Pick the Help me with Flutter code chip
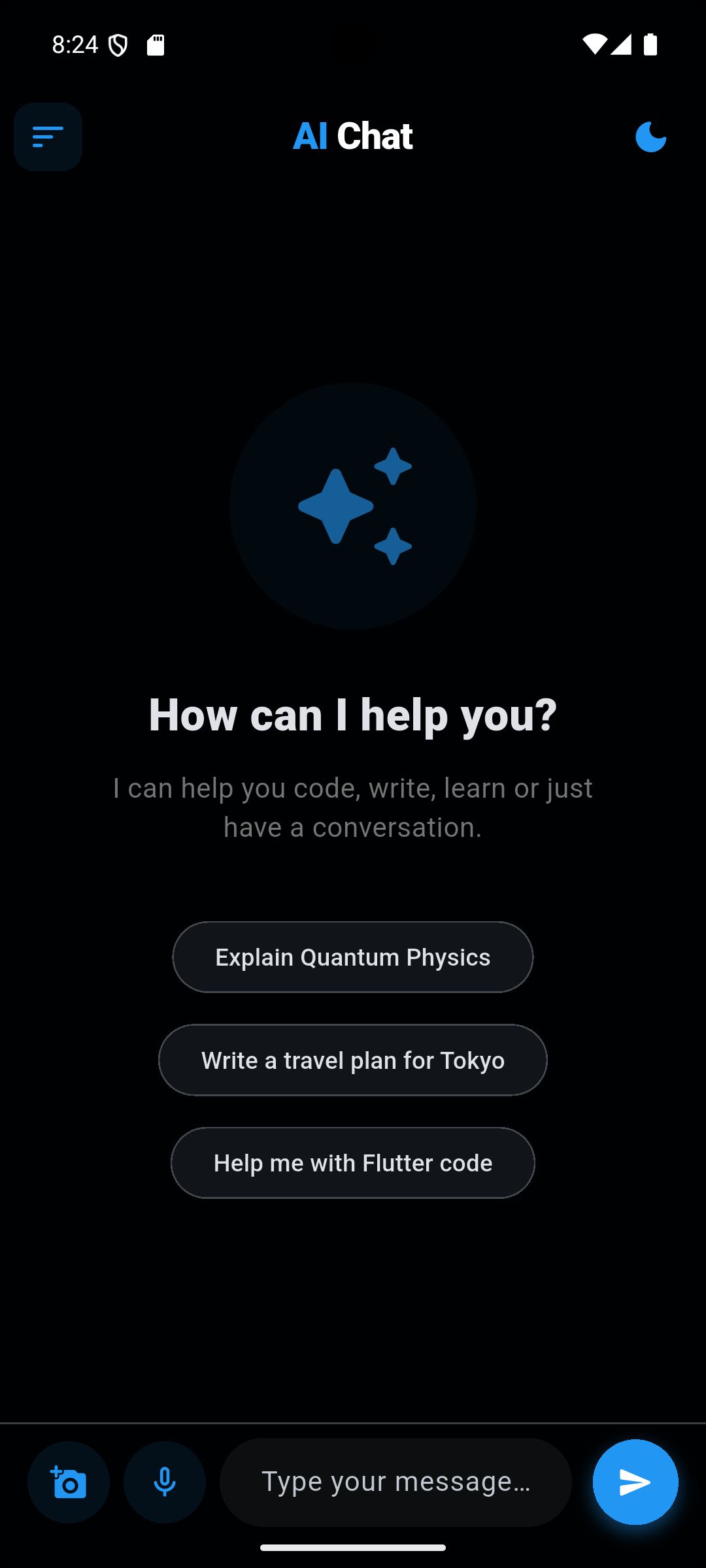This screenshot has height=1568, width=706. point(353,1163)
